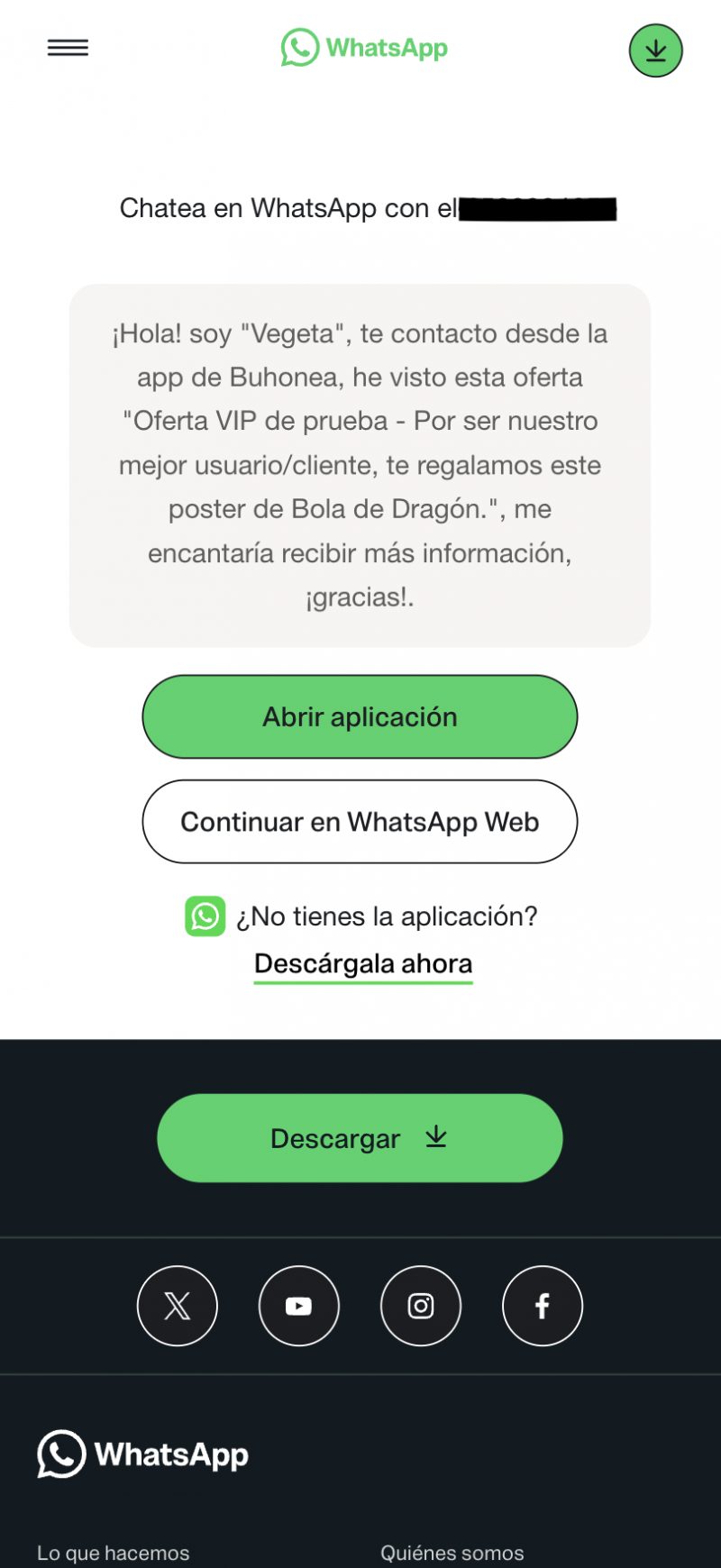Click the WhatsApp logo in the footer
The image size is (721, 1568).
click(142, 1453)
